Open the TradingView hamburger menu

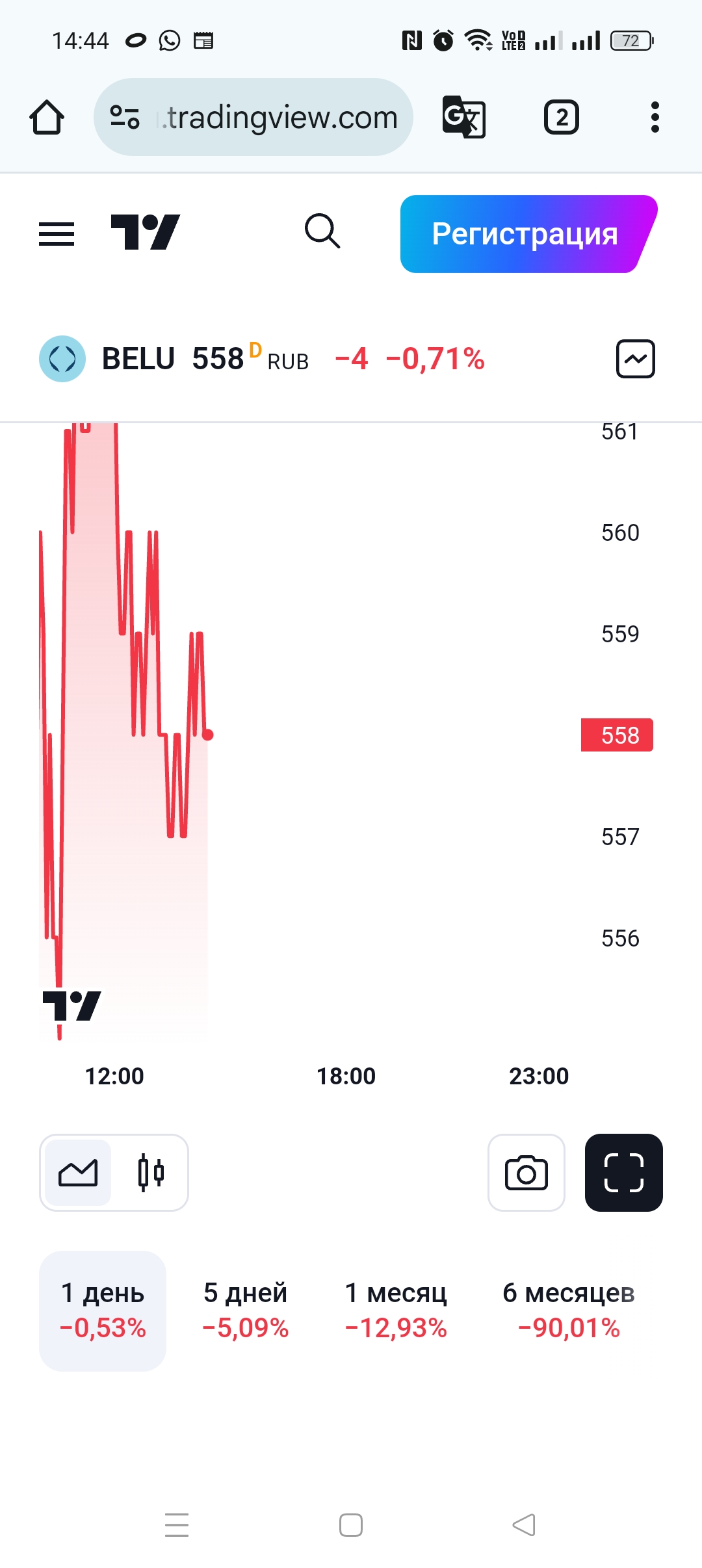point(57,233)
